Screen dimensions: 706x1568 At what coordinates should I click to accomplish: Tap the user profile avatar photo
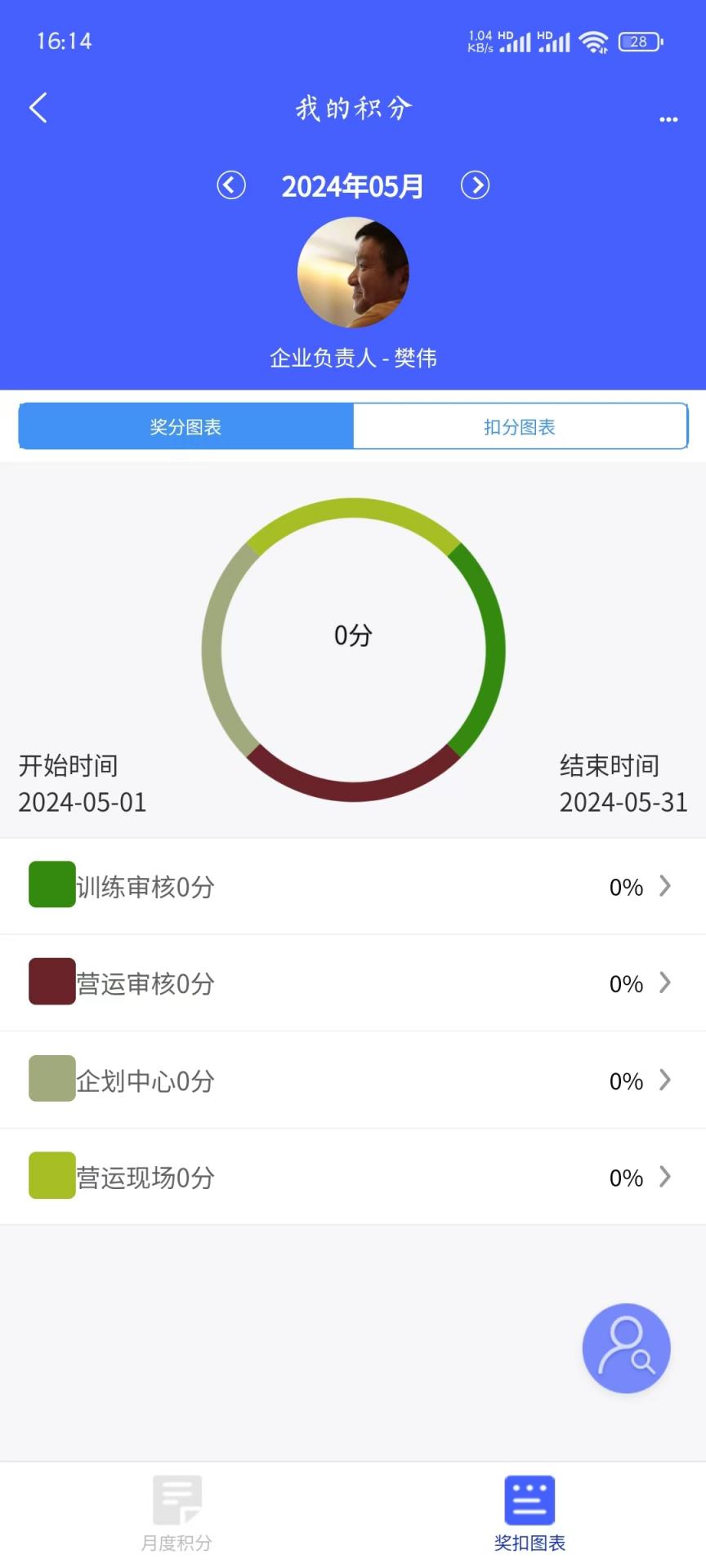tap(353, 272)
